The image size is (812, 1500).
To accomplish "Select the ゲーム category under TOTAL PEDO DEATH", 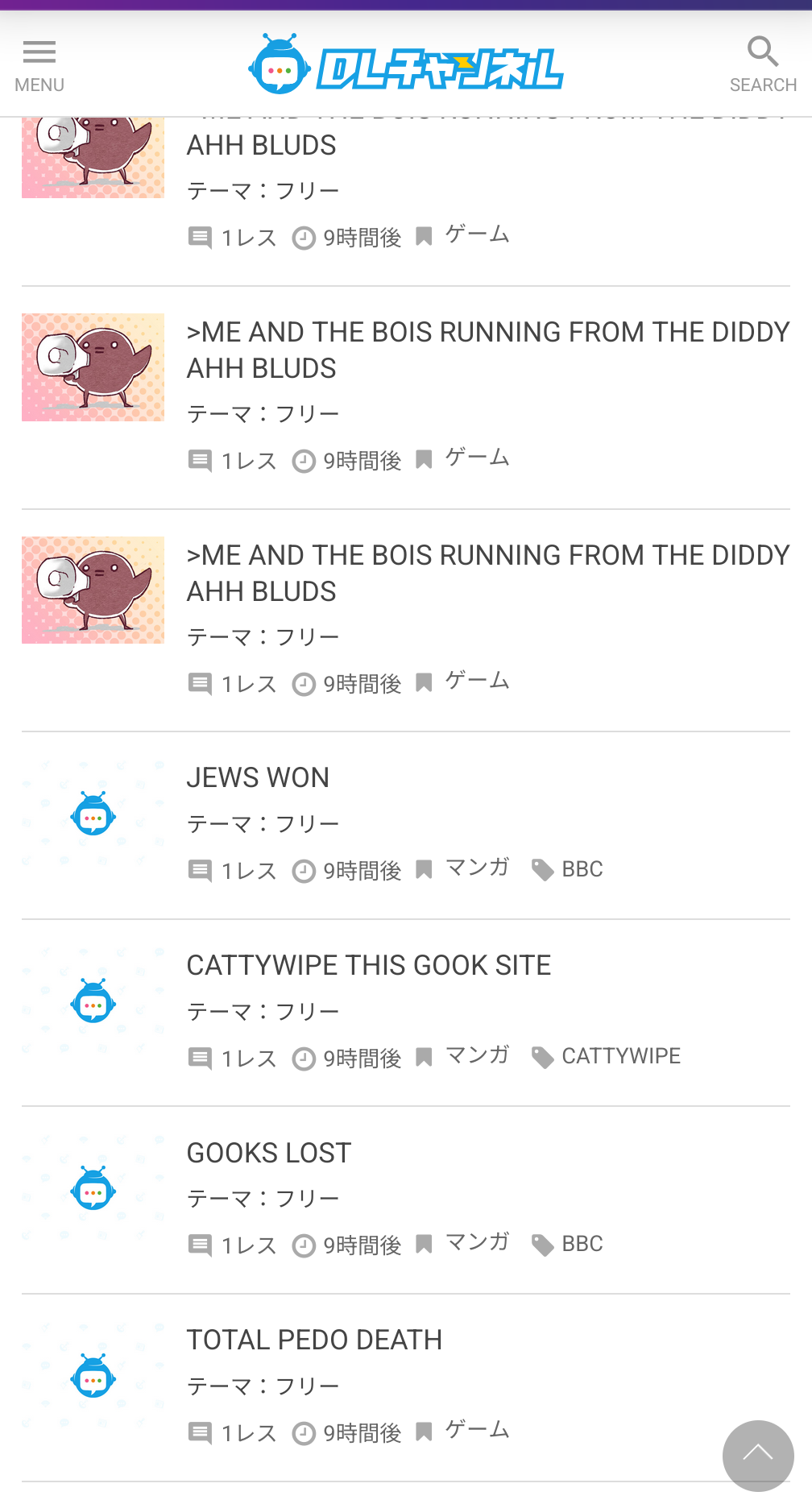I will tap(477, 1430).
